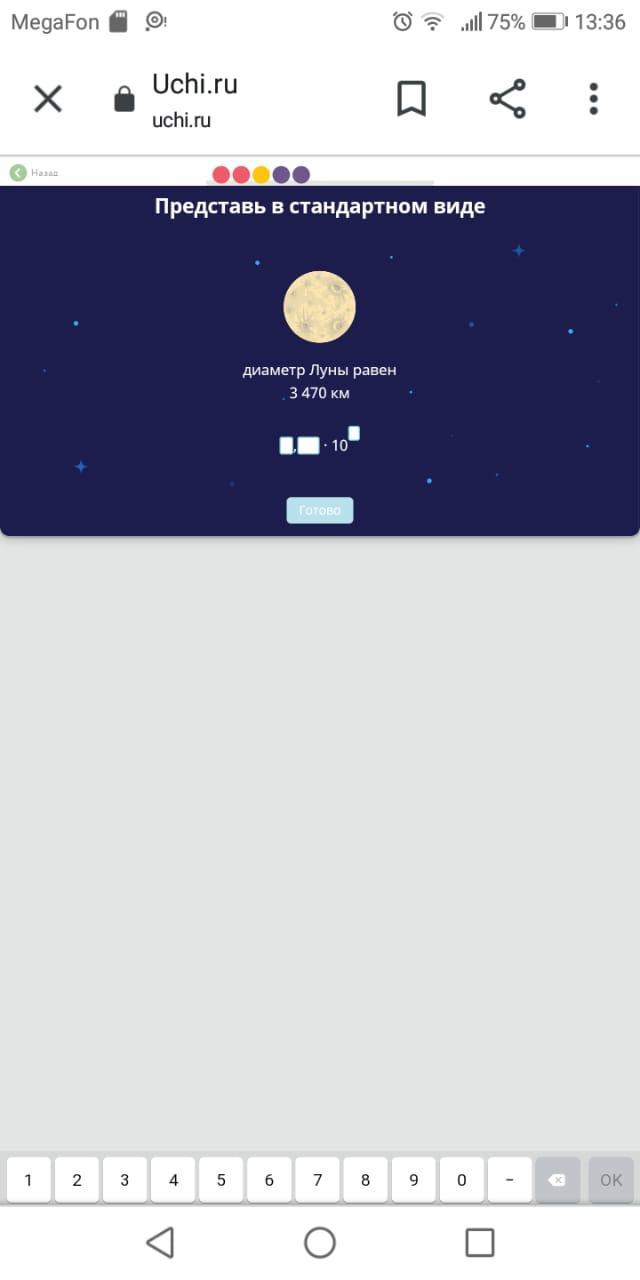The width and height of the screenshot is (640, 1280).
Task: Confirm entry with the OK key
Action: click(x=611, y=1180)
